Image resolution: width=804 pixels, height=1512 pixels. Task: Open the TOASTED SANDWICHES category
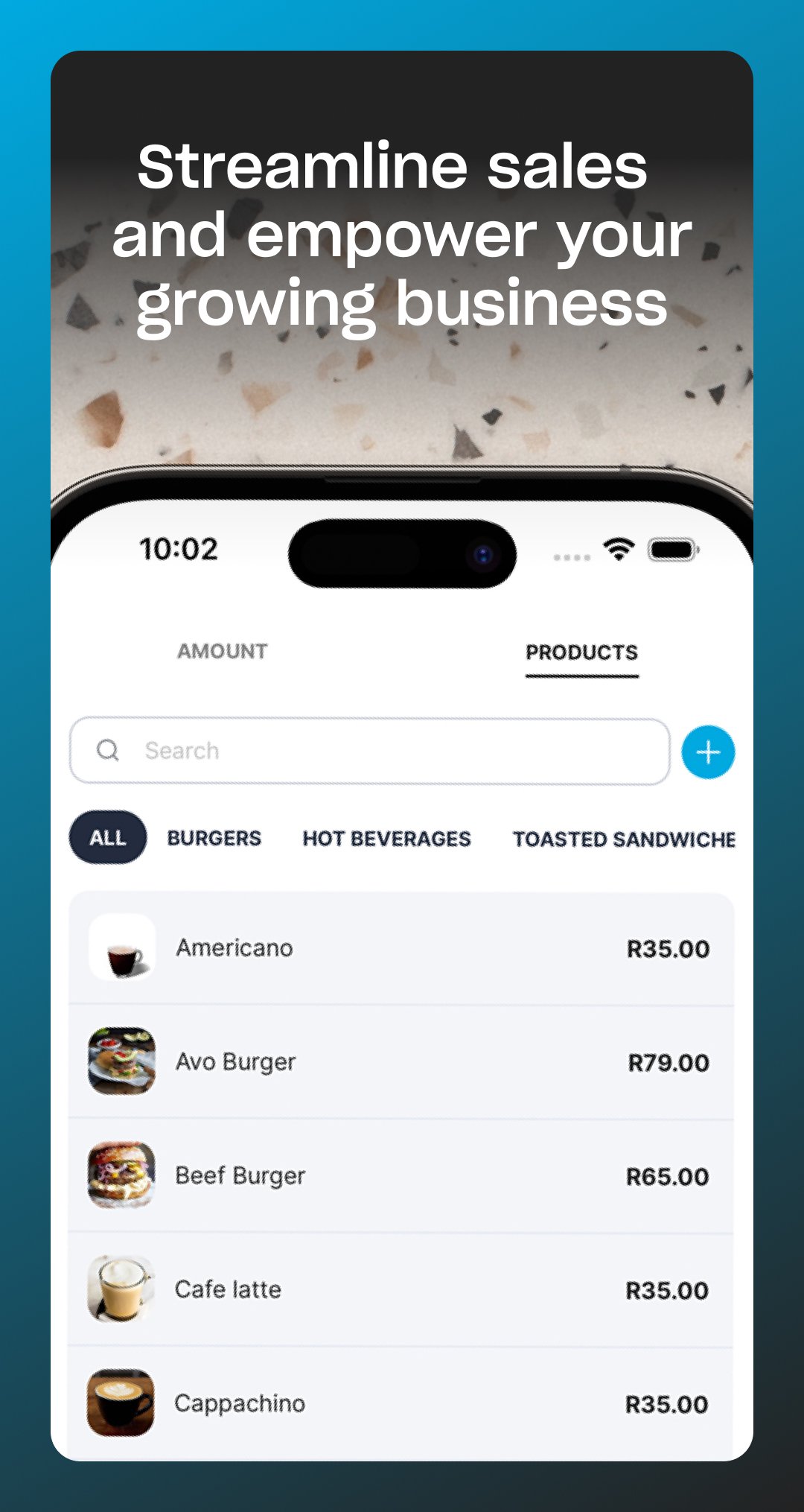pos(624,839)
